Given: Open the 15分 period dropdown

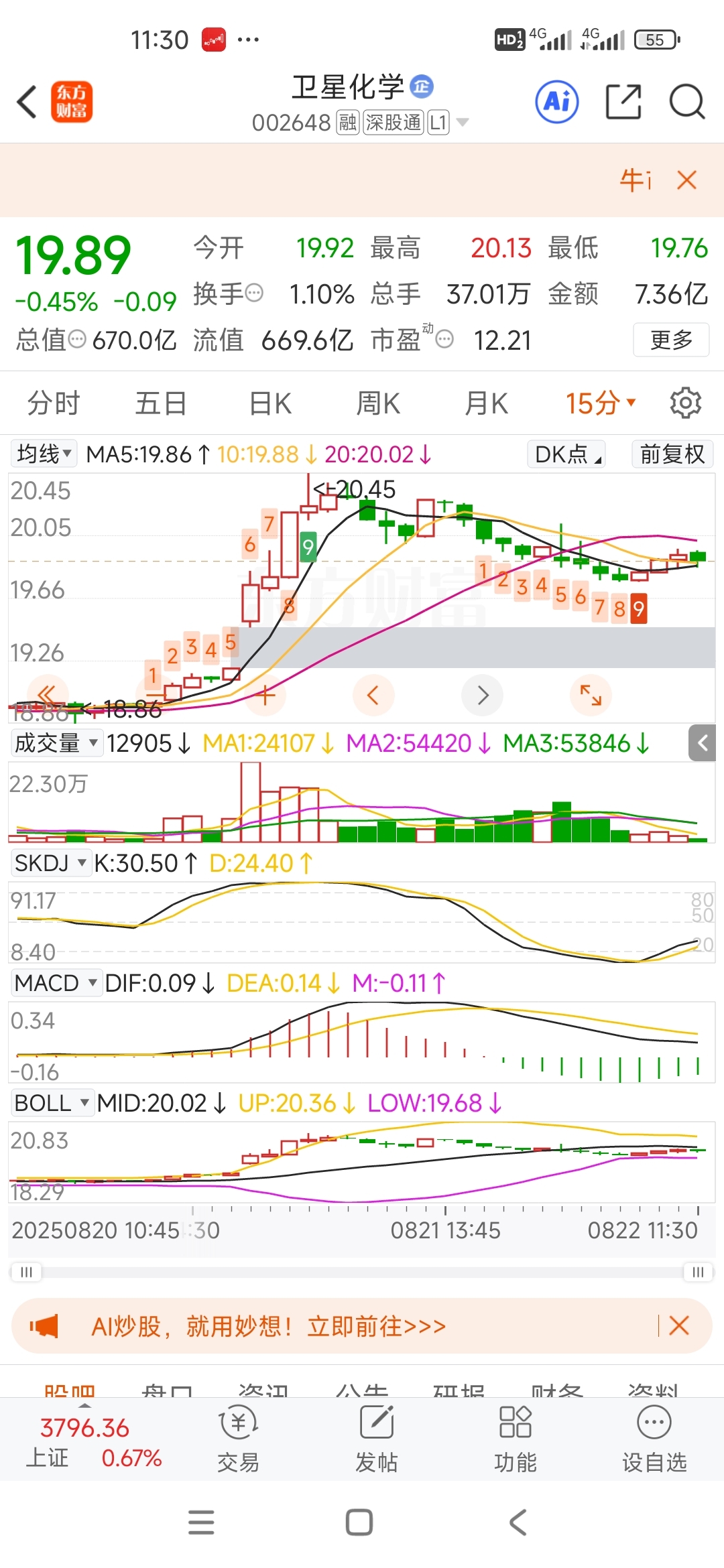Looking at the screenshot, I should [599, 403].
